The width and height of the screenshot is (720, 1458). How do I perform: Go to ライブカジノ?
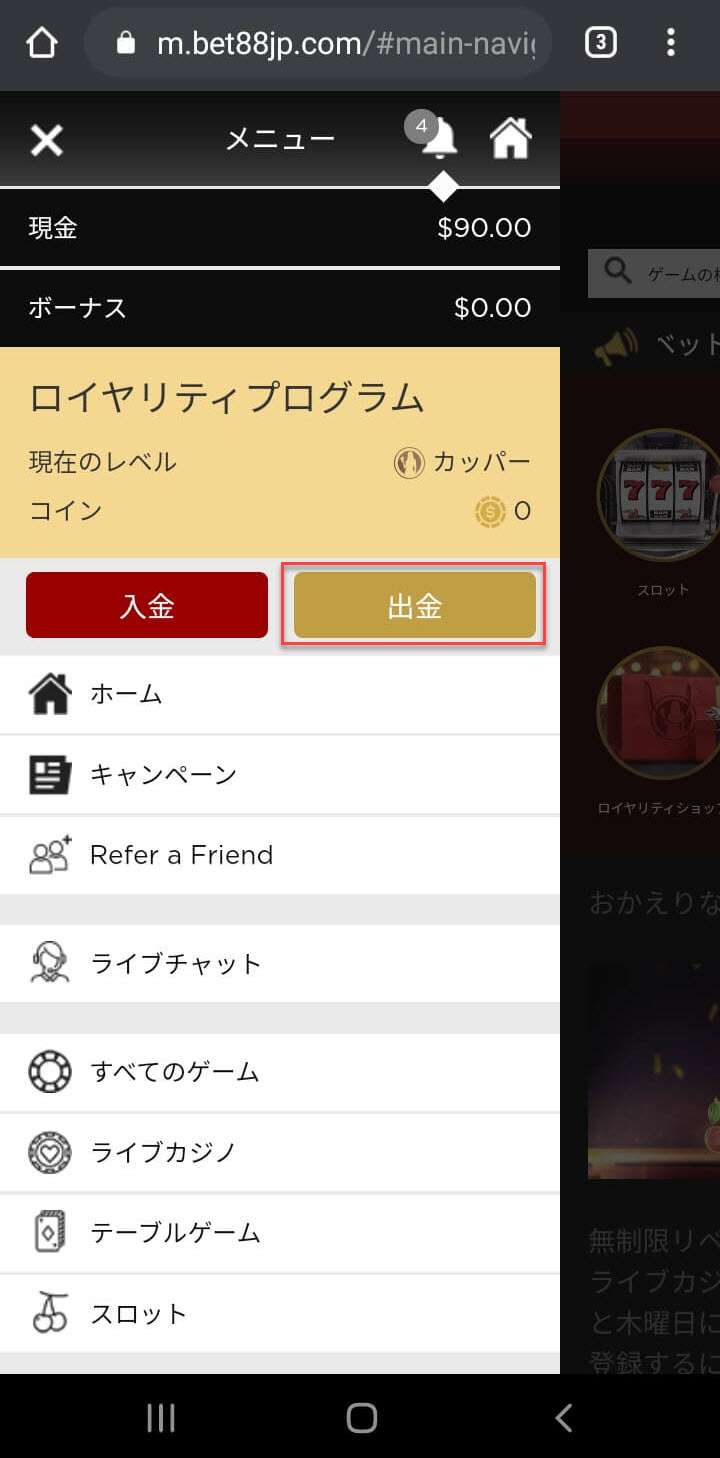coord(280,1152)
